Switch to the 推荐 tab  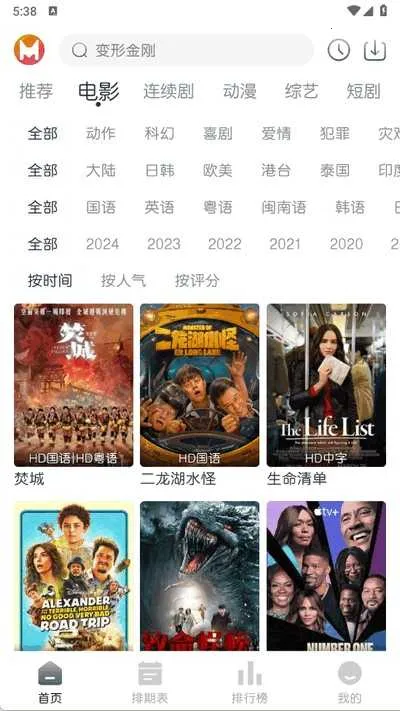(x=36, y=91)
